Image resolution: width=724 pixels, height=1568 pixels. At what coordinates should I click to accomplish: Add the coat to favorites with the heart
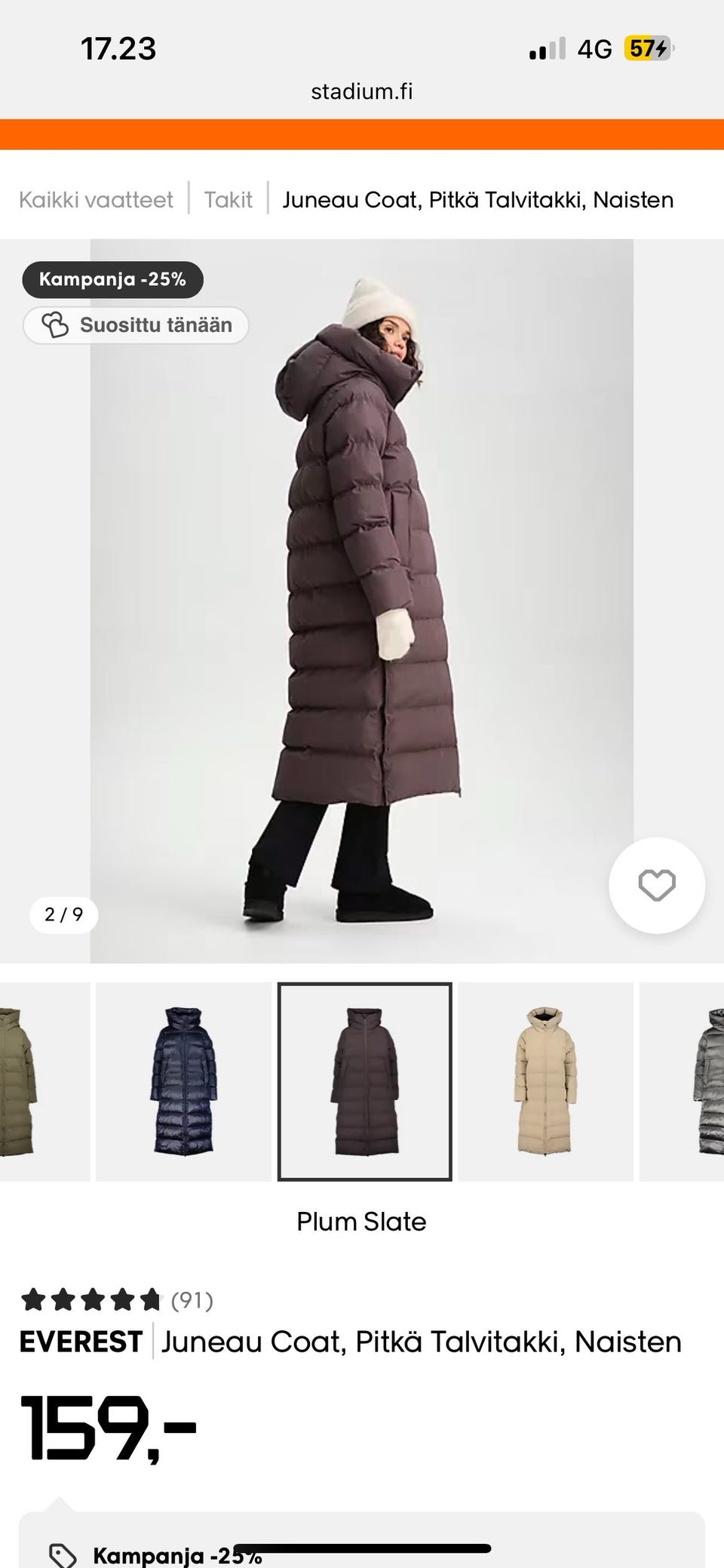pos(657,885)
